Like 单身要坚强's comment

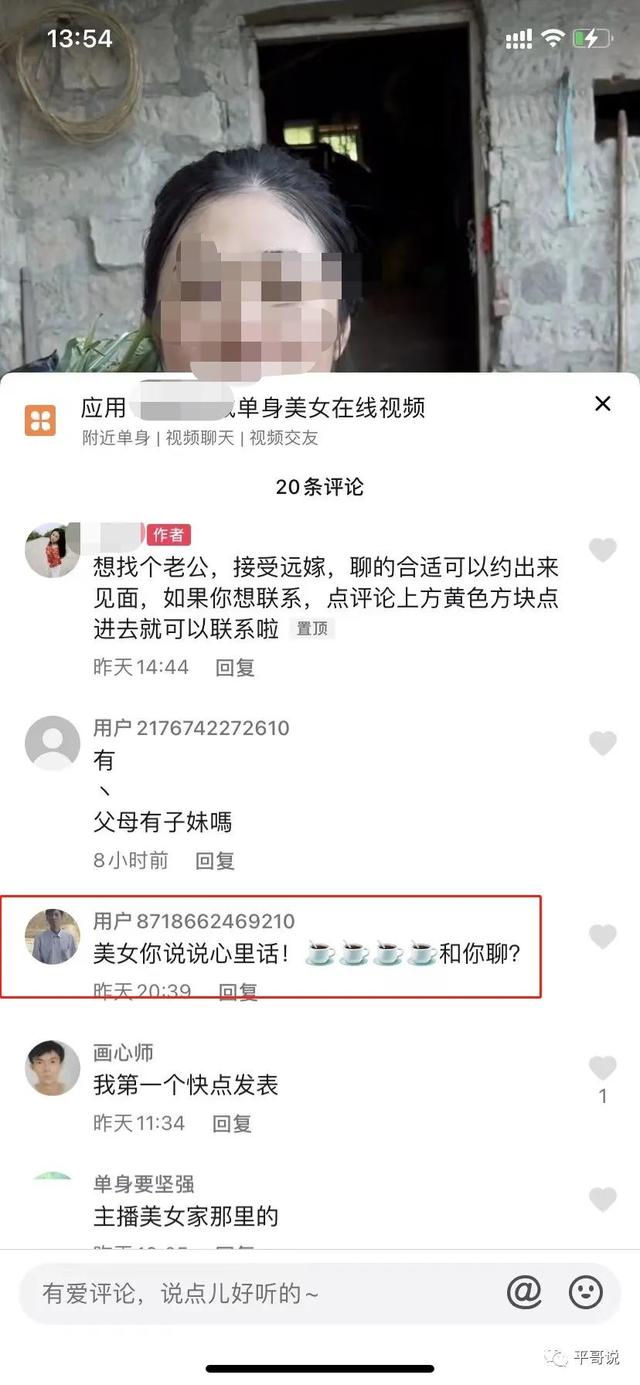602,1199
